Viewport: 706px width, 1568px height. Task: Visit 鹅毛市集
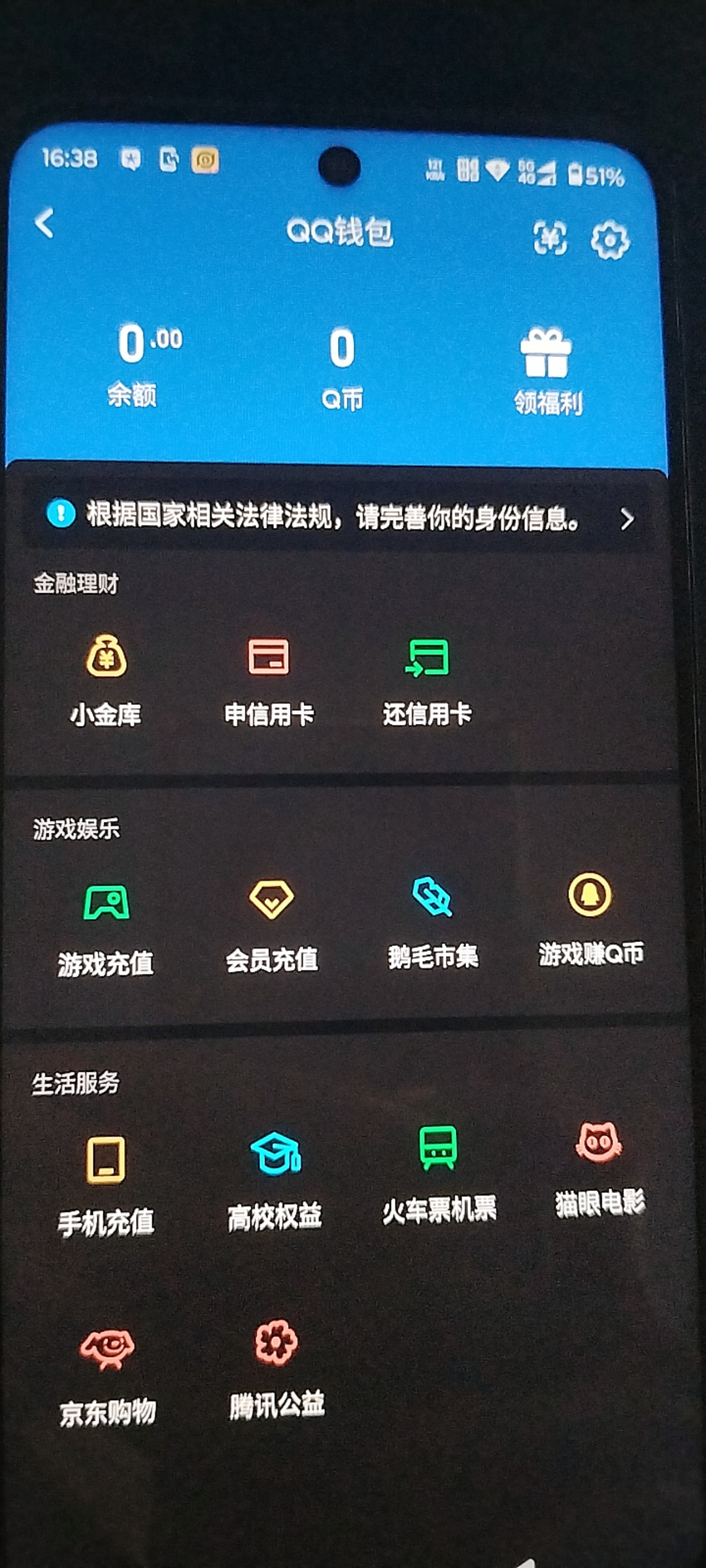point(433,921)
